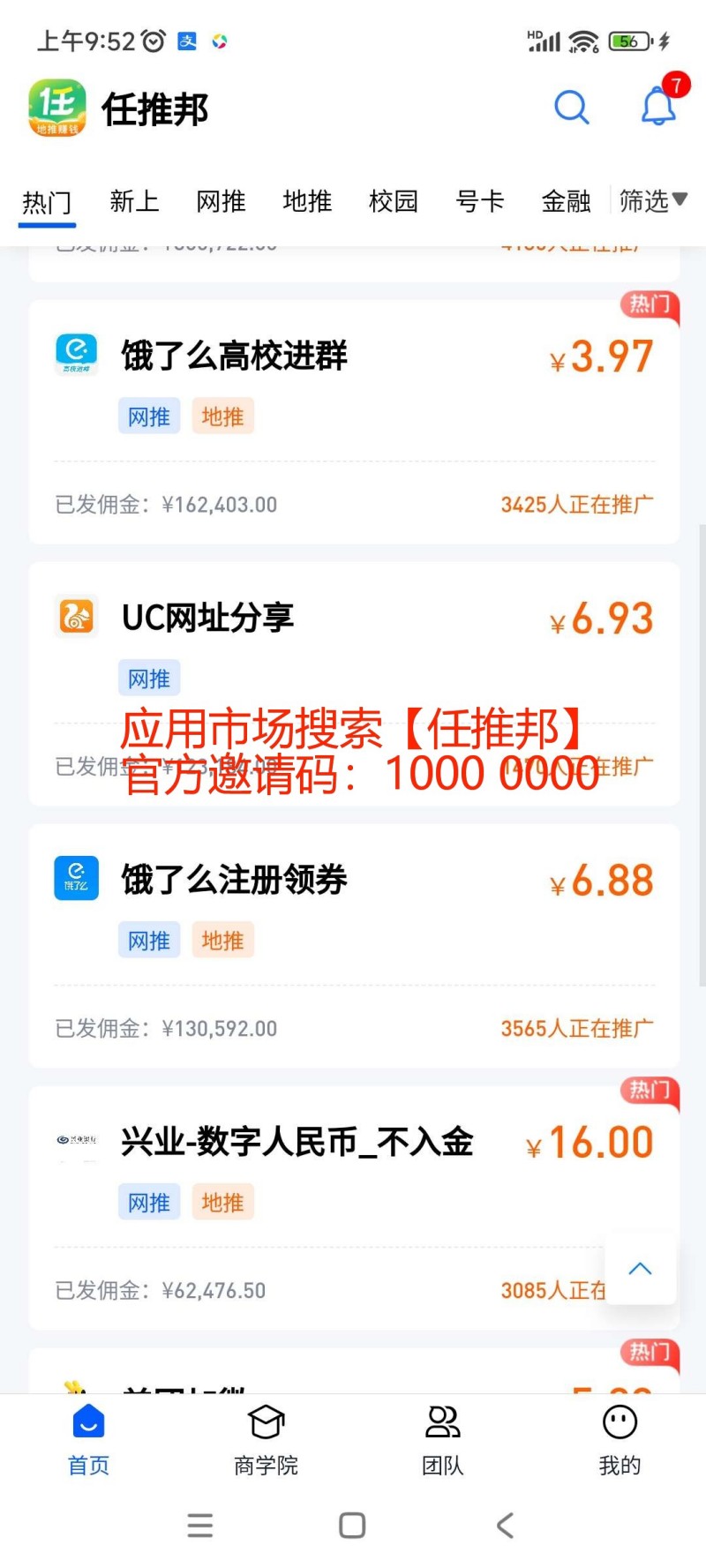Tap the 首页 home tab

(88, 1439)
